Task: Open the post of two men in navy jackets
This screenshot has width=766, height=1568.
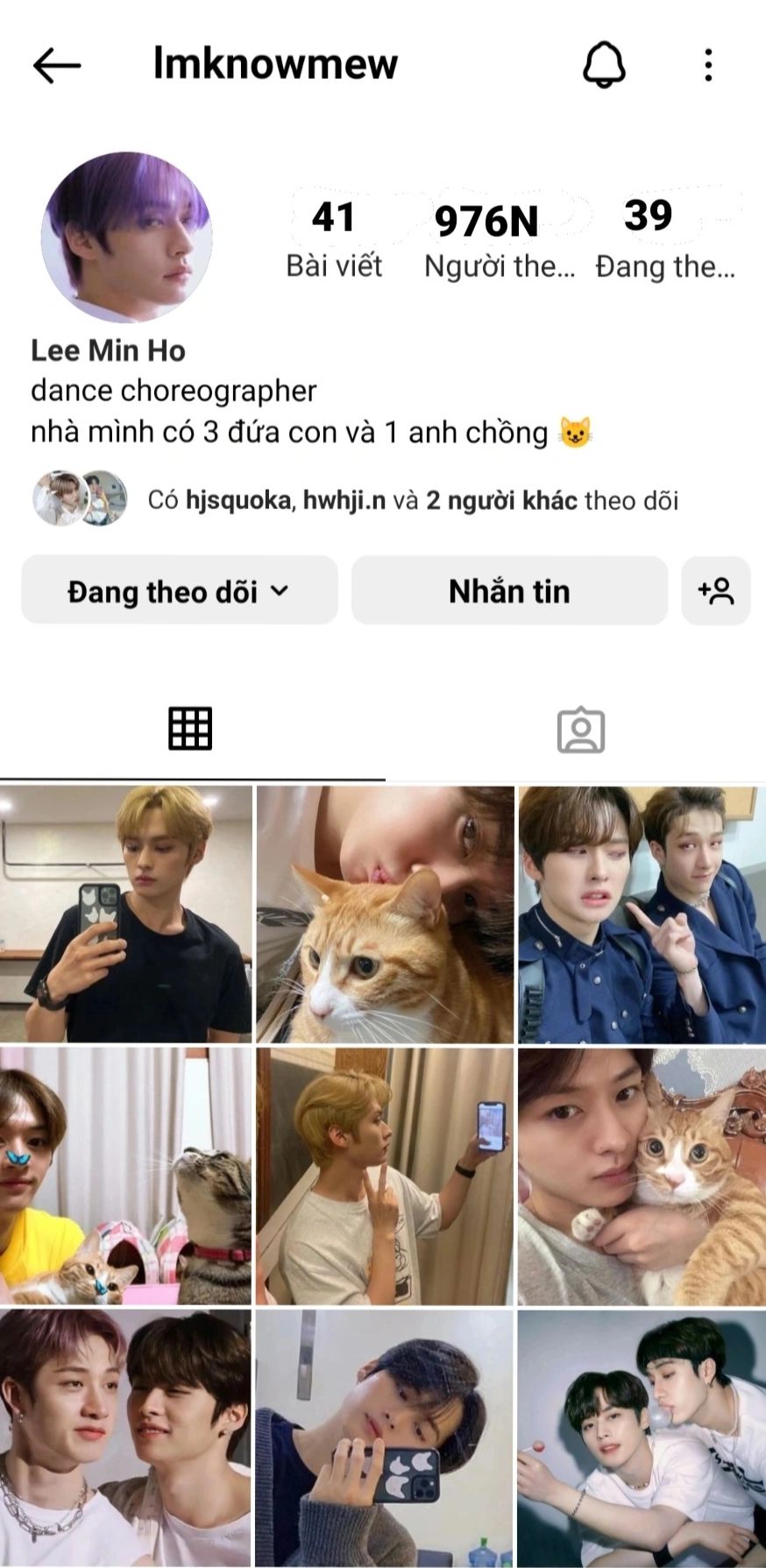Action: [642, 914]
